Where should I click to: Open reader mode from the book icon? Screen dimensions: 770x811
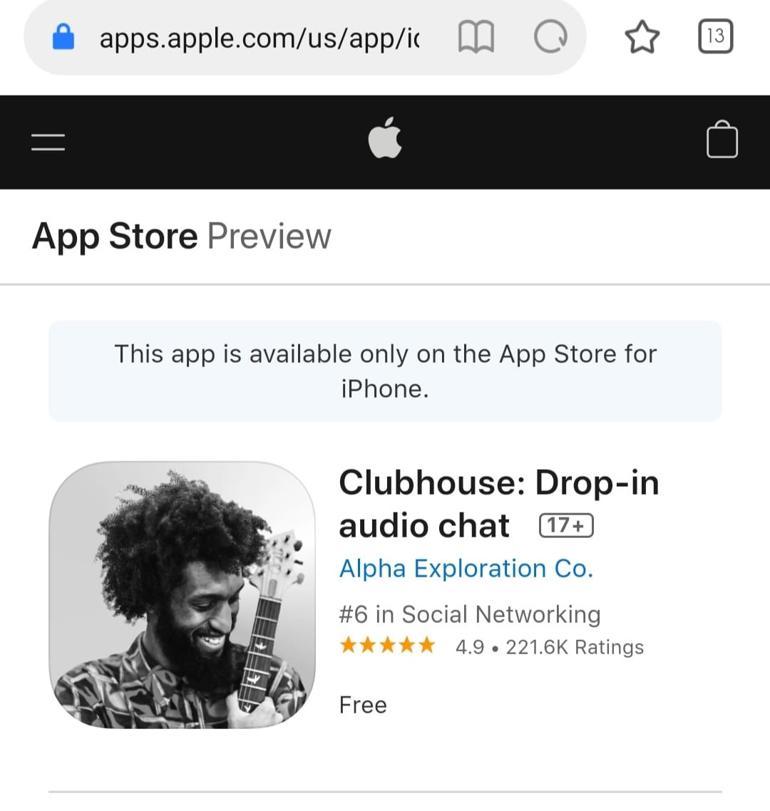pyautogui.click(x=476, y=38)
